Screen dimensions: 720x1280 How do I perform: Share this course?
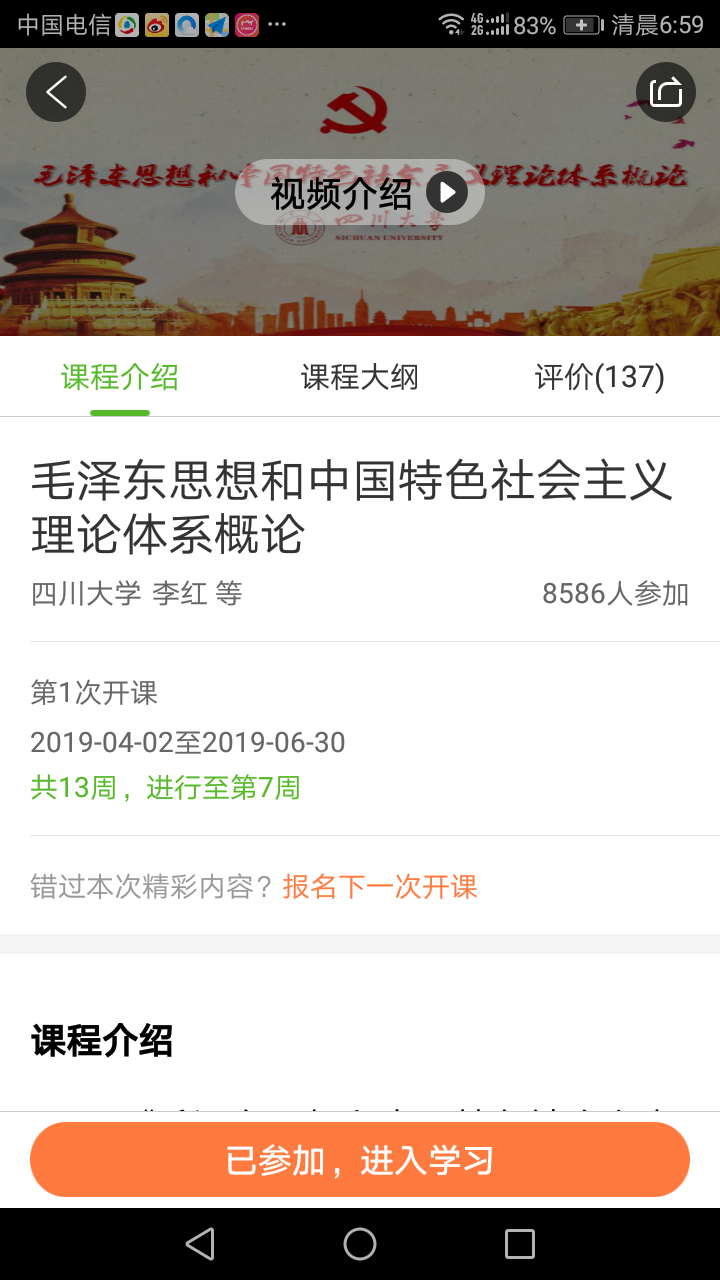pos(665,92)
